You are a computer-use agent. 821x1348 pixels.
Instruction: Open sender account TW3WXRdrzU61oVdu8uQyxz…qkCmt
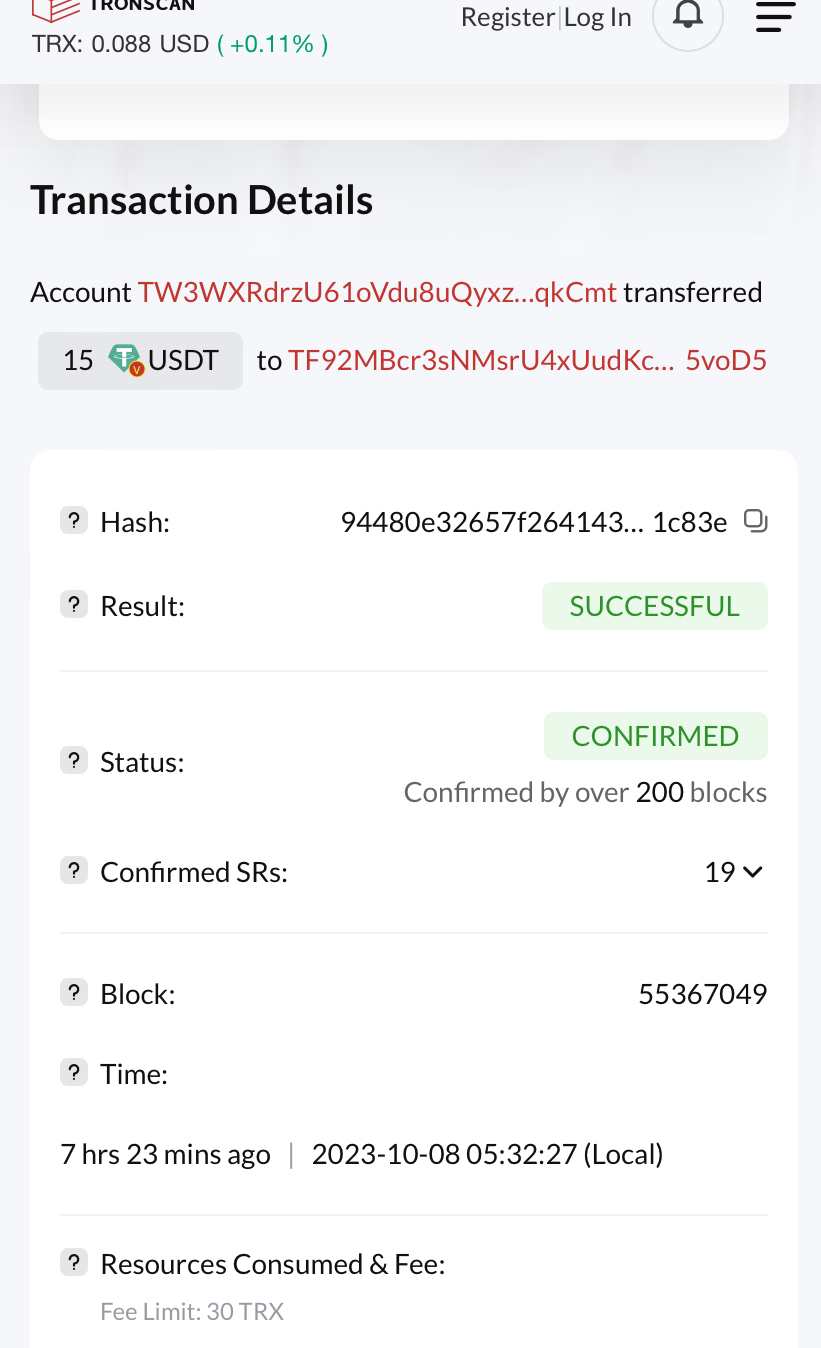click(377, 292)
